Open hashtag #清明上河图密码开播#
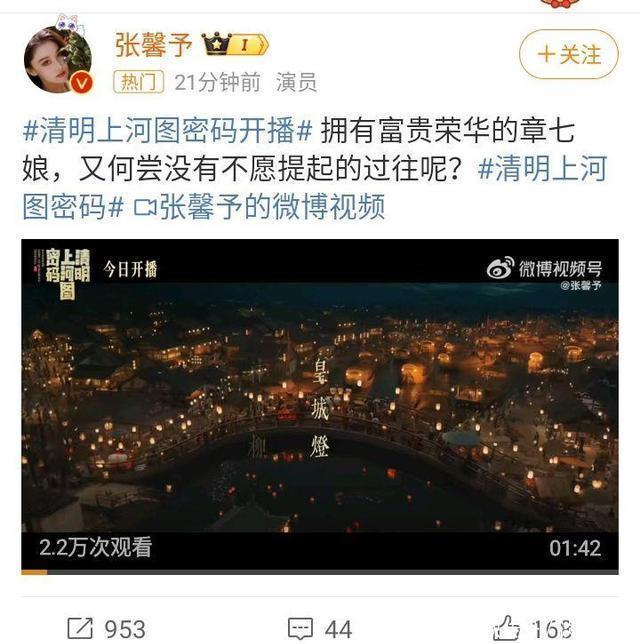 coord(168,131)
